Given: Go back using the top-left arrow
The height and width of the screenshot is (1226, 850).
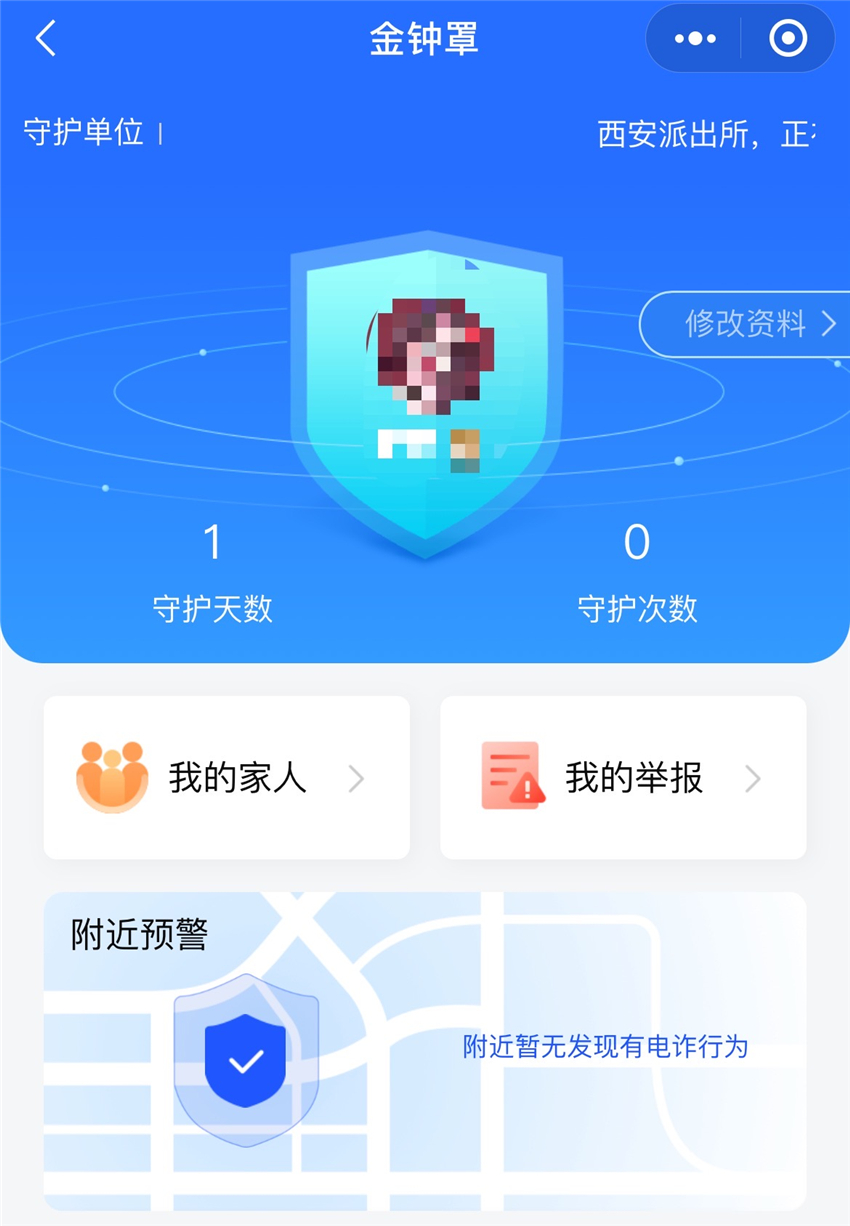Looking at the screenshot, I should (x=46, y=39).
